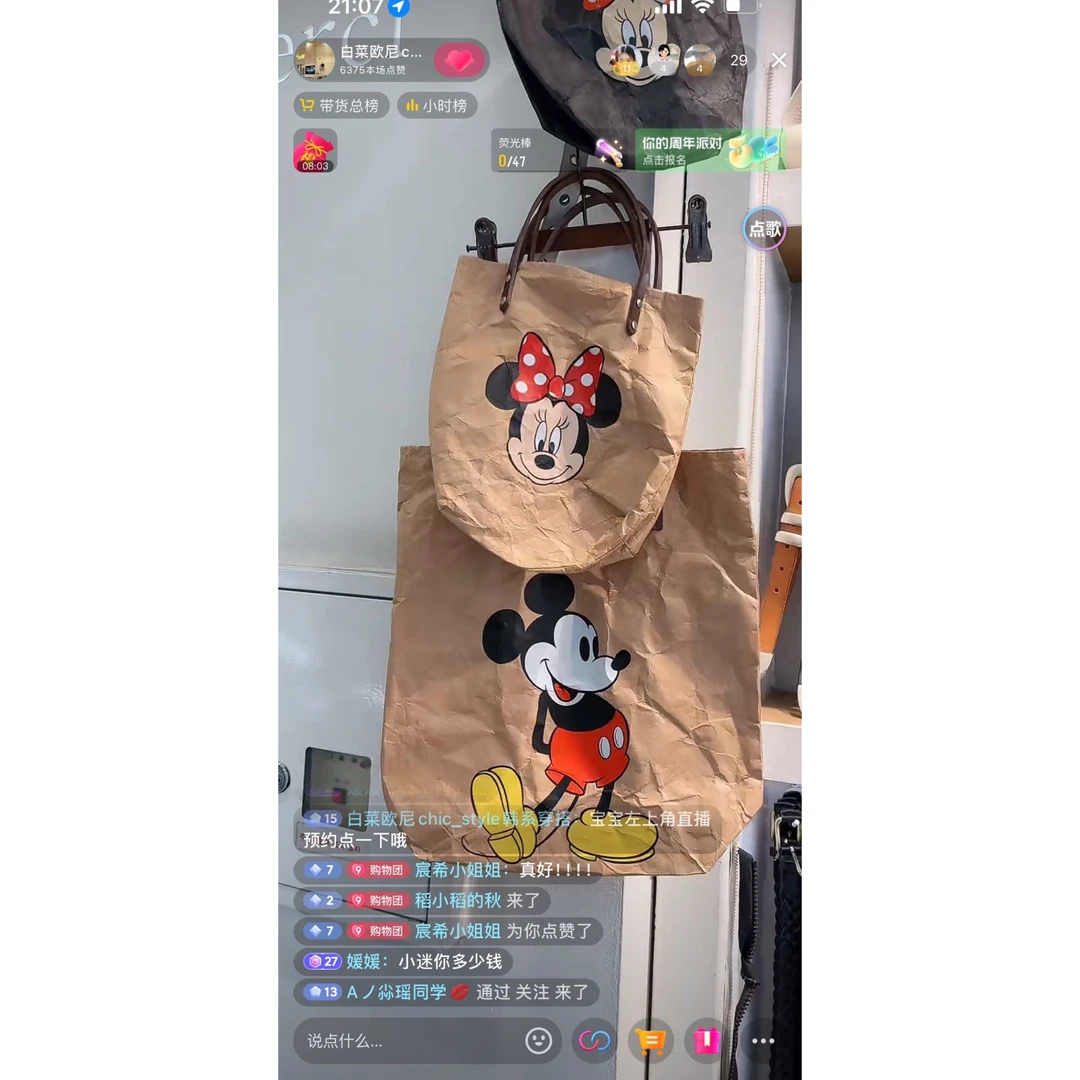The image size is (1080, 1080).
Task: Open the shopping cart product list
Action: coord(650,1041)
